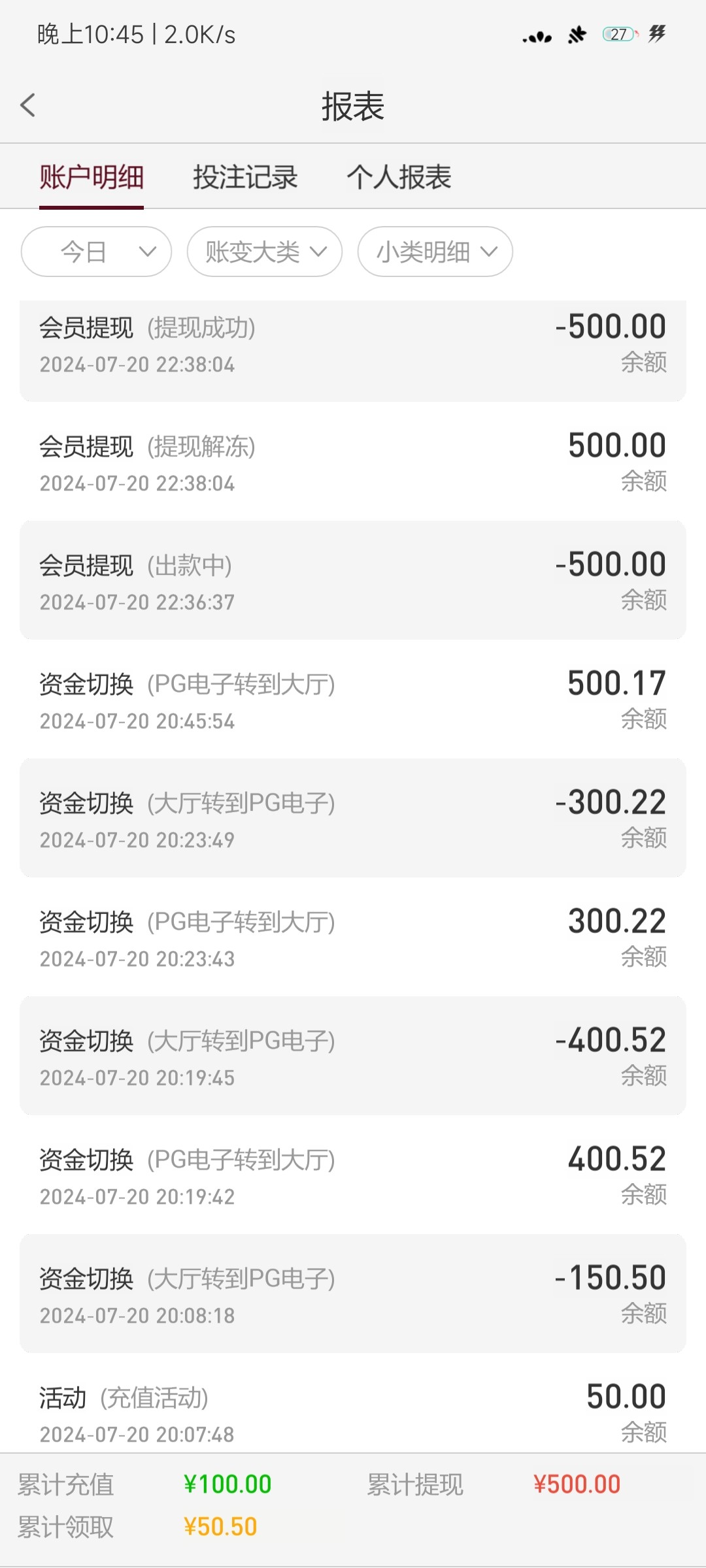Switch to the 投注记录 tab
706x1568 pixels.
click(245, 177)
